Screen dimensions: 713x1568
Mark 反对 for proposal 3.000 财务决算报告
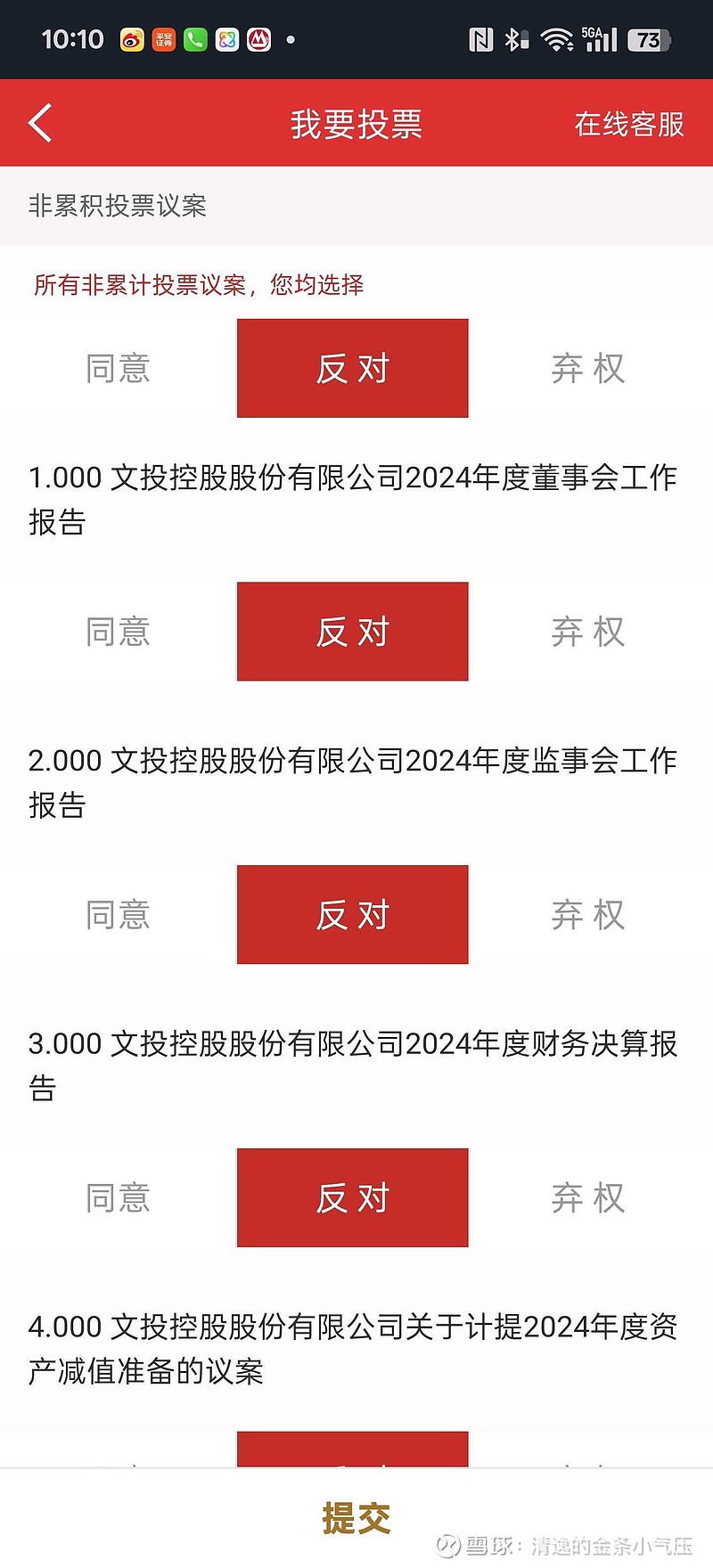353,1198
